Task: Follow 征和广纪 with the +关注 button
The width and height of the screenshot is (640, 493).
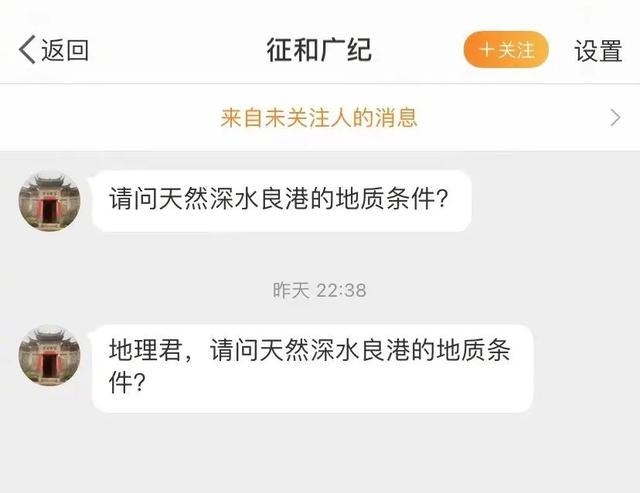Action: tap(506, 50)
